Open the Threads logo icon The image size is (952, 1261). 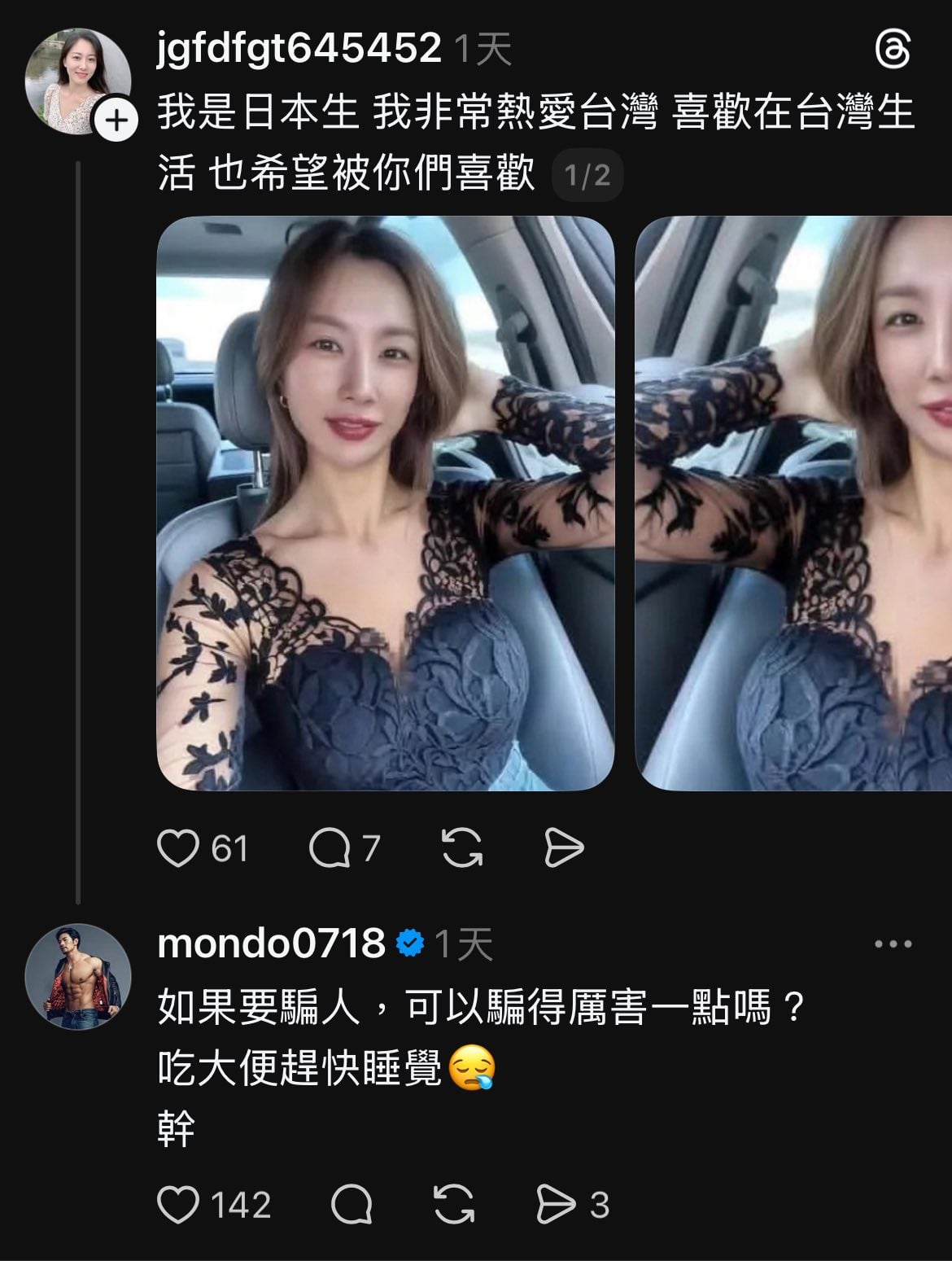(x=893, y=50)
